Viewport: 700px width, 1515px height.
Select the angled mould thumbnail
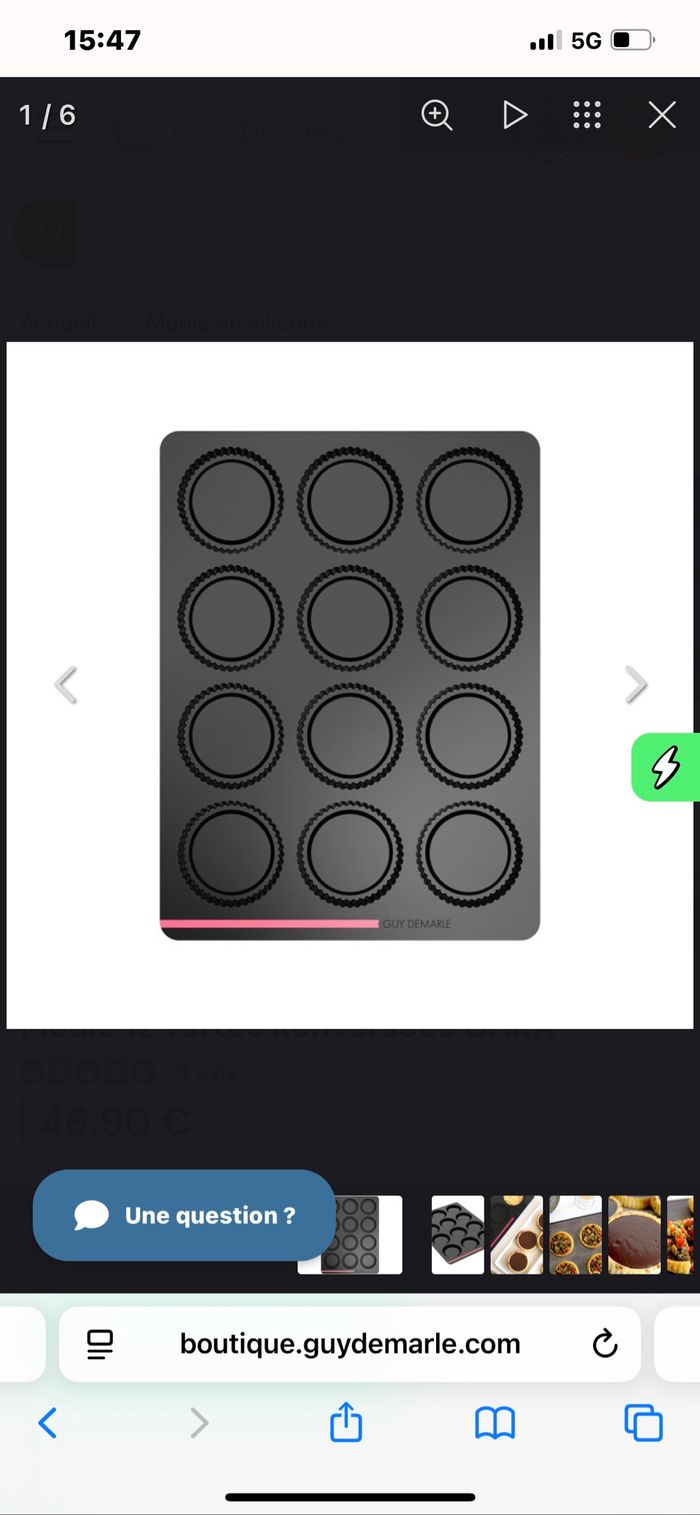(x=457, y=1234)
